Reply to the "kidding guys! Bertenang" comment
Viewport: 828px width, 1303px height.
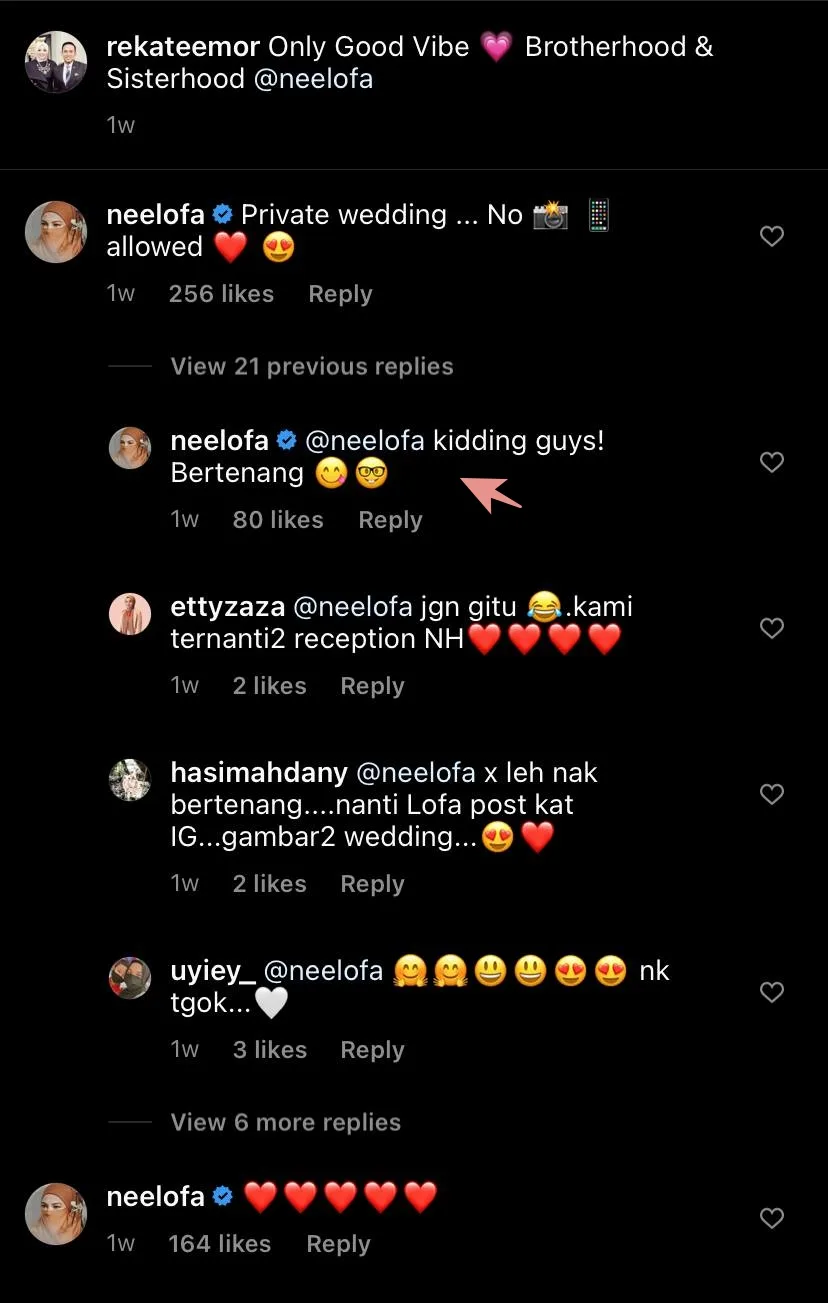pos(390,520)
